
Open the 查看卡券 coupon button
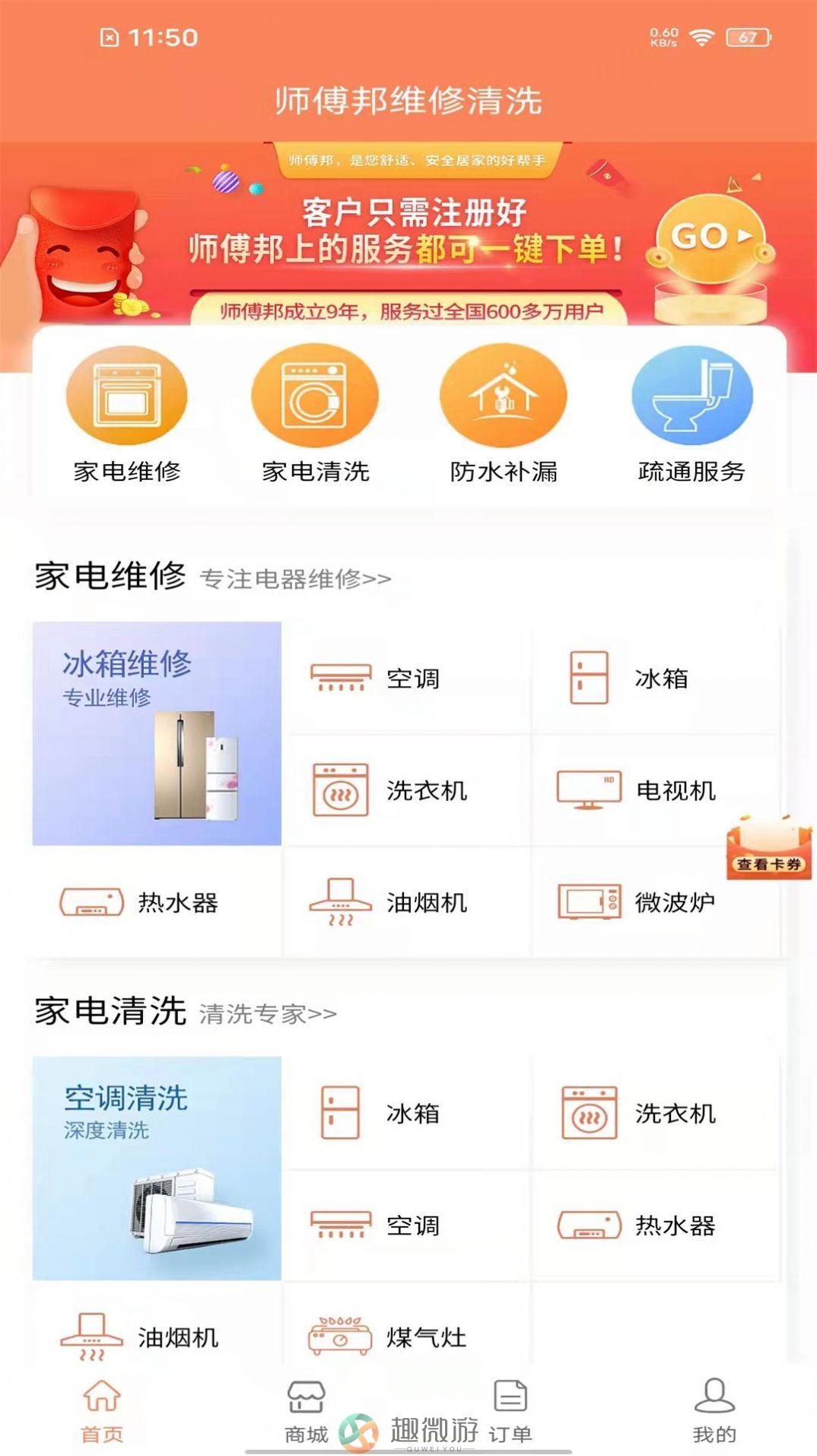(768, 852)
